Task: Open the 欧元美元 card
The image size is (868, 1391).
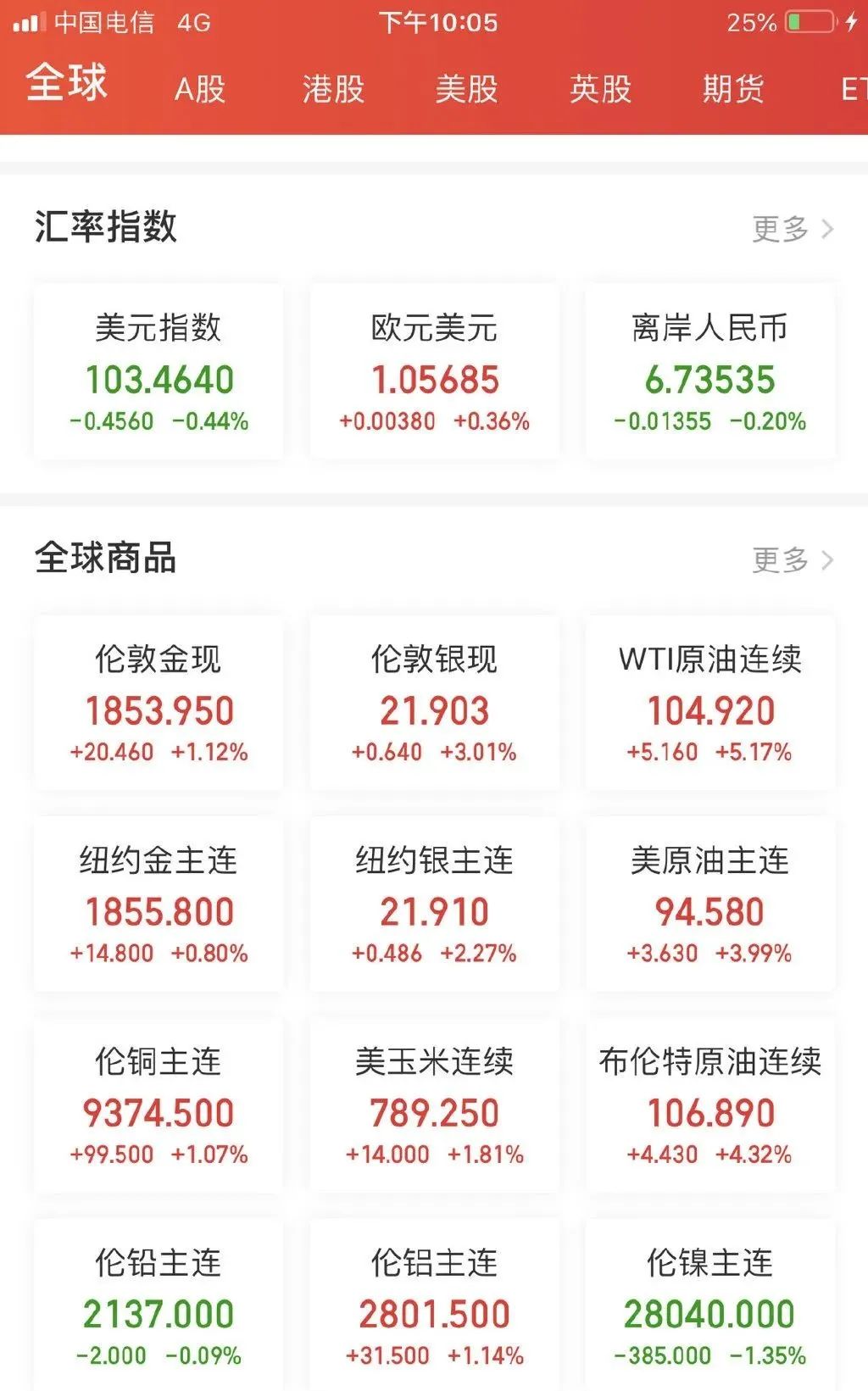Action: (x=434, y=372)
